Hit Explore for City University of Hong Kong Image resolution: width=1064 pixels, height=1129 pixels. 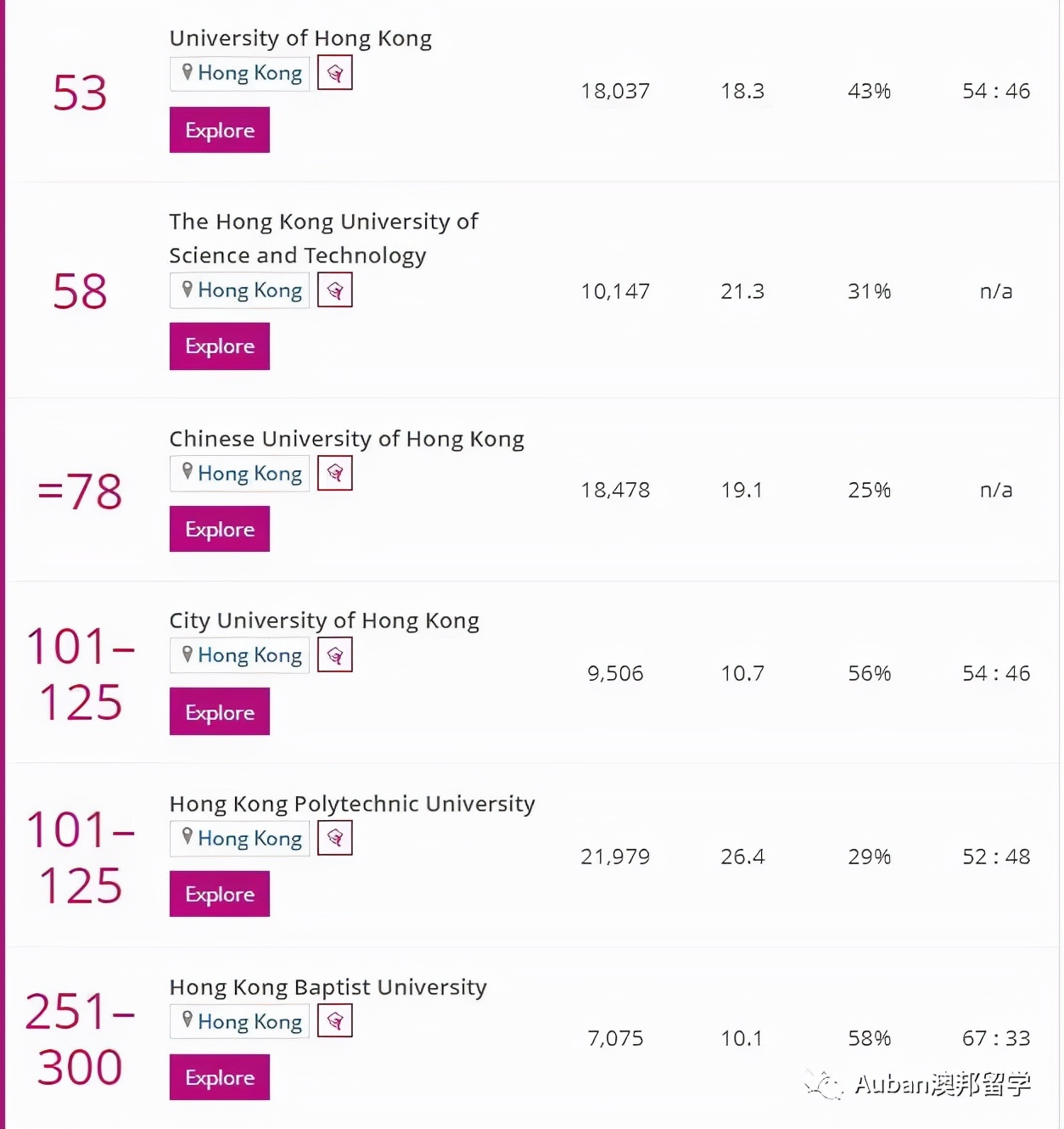(x=219, y=711)
